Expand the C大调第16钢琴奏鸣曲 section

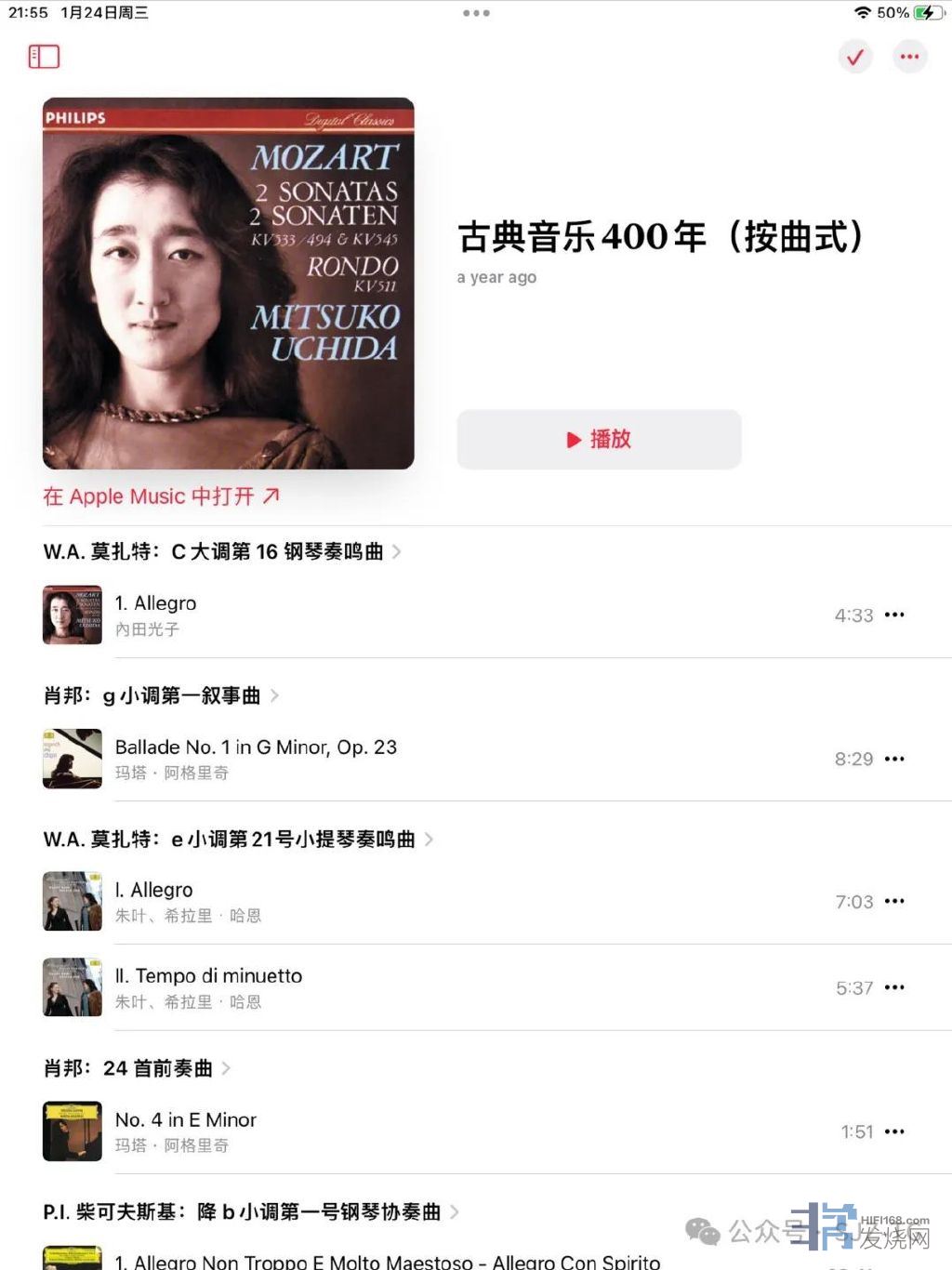(x=222, y=551)
